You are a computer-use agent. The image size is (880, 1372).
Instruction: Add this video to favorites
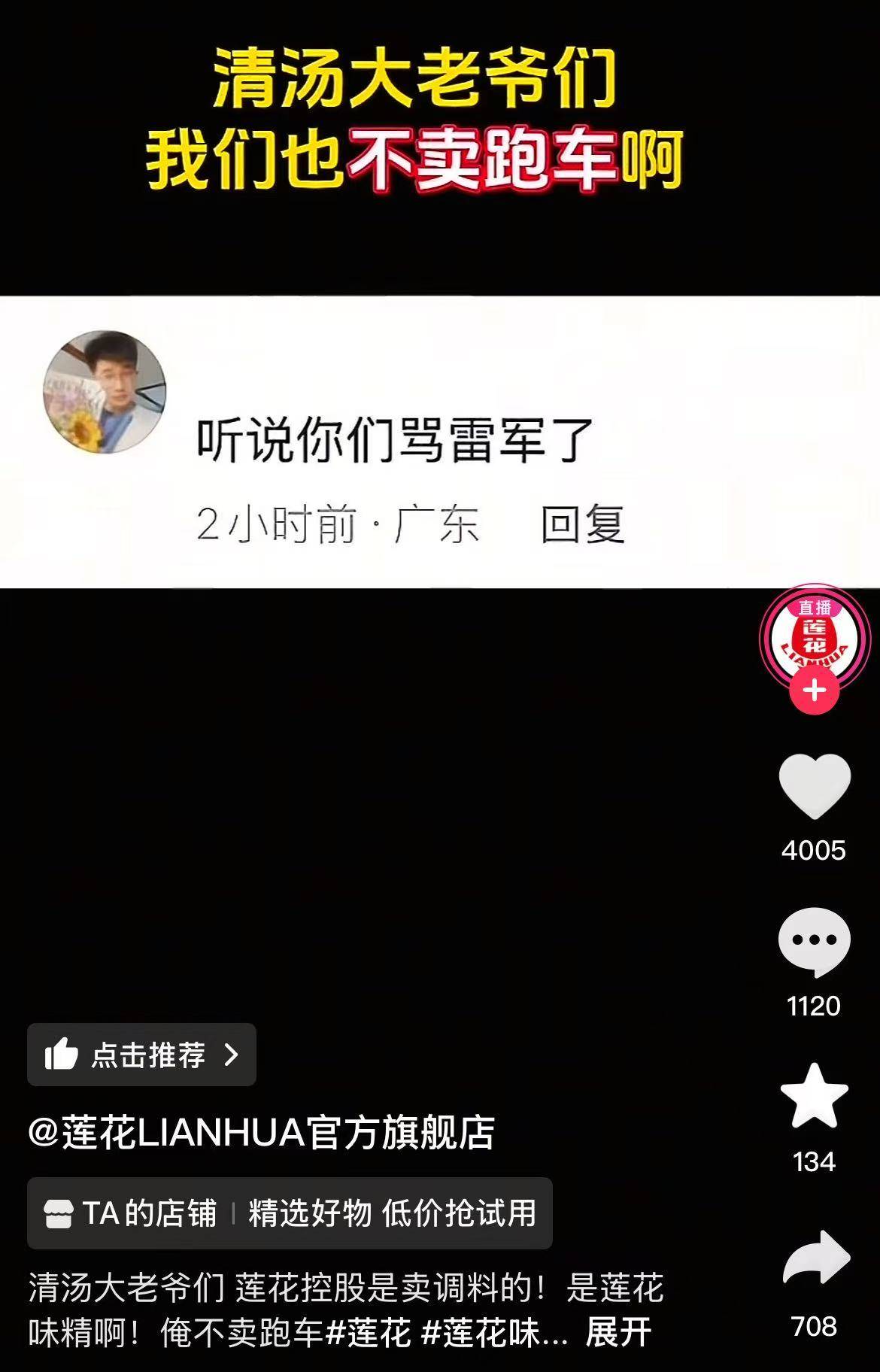814,1097
